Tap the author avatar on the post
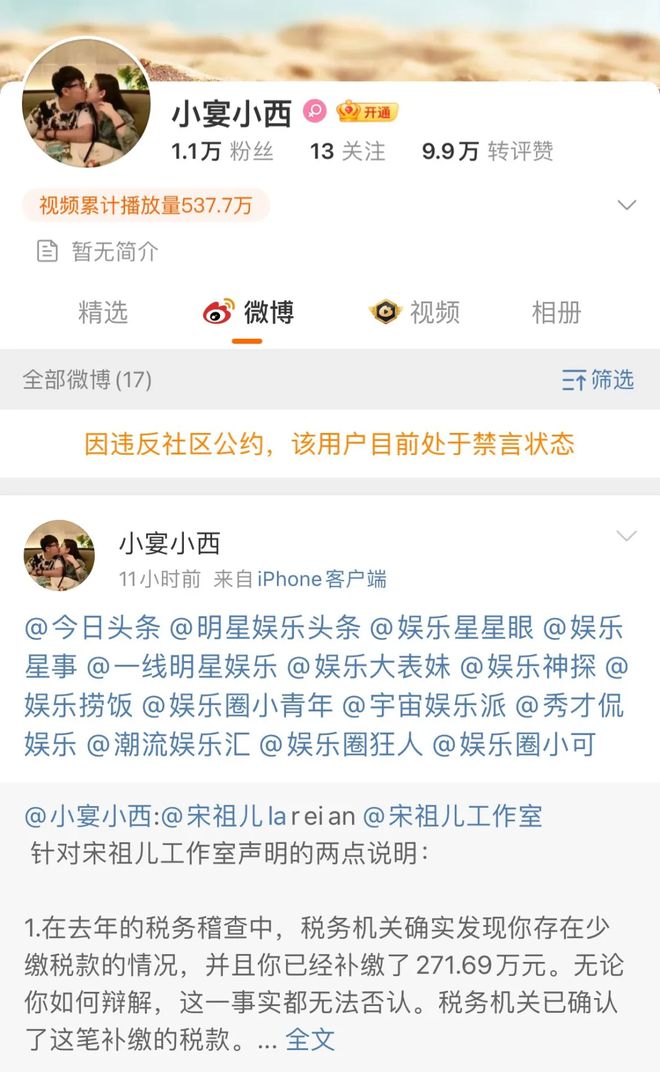The height and width of the screenshot is (1072, 660). [60, 556]
